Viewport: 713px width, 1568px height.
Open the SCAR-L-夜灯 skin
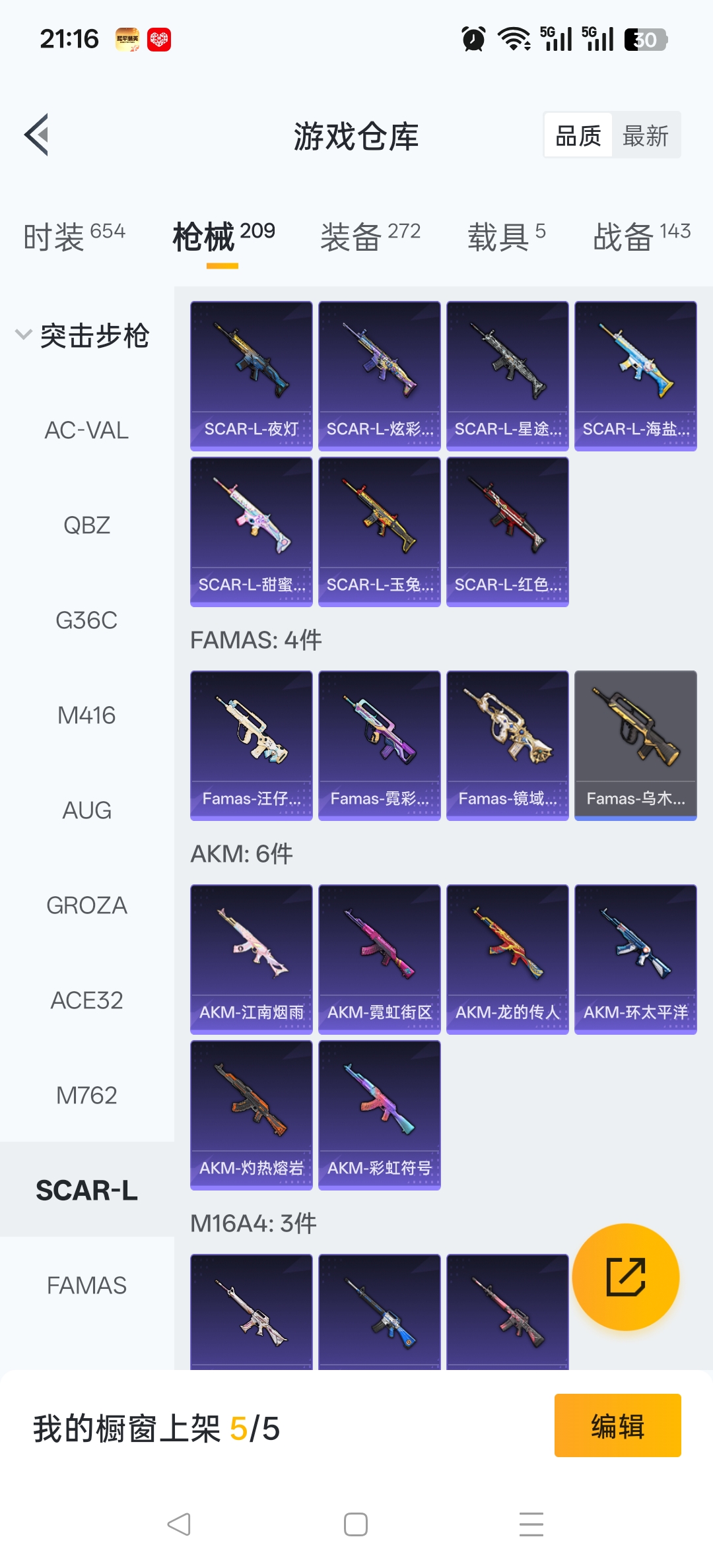point(252,376)
